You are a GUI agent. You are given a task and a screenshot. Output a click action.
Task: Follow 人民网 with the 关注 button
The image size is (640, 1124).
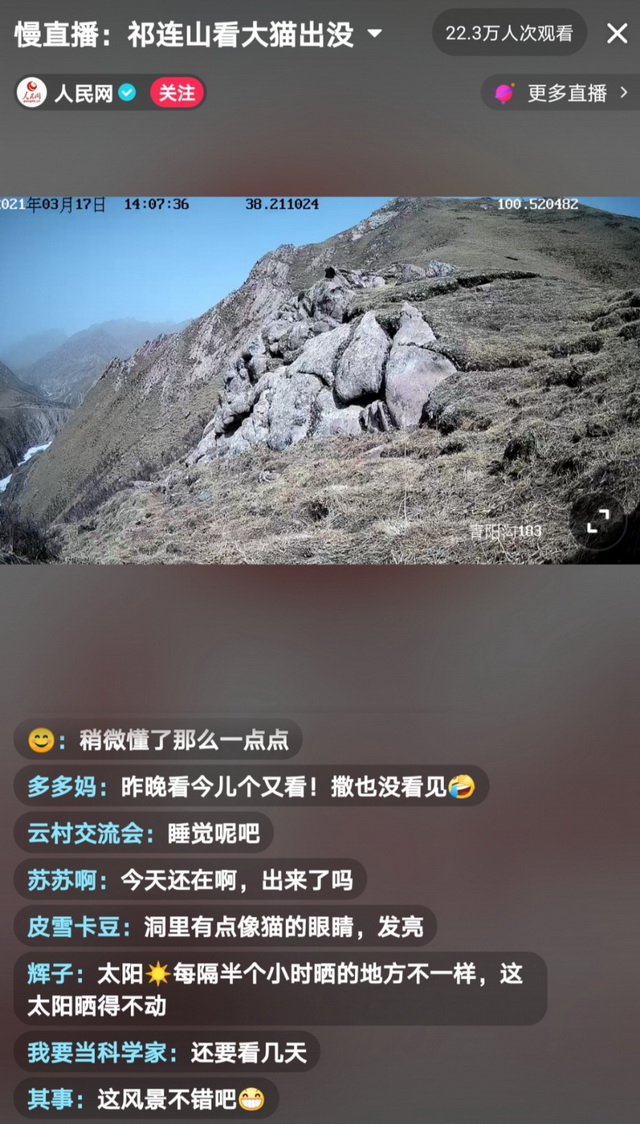(x=177, y=93)
